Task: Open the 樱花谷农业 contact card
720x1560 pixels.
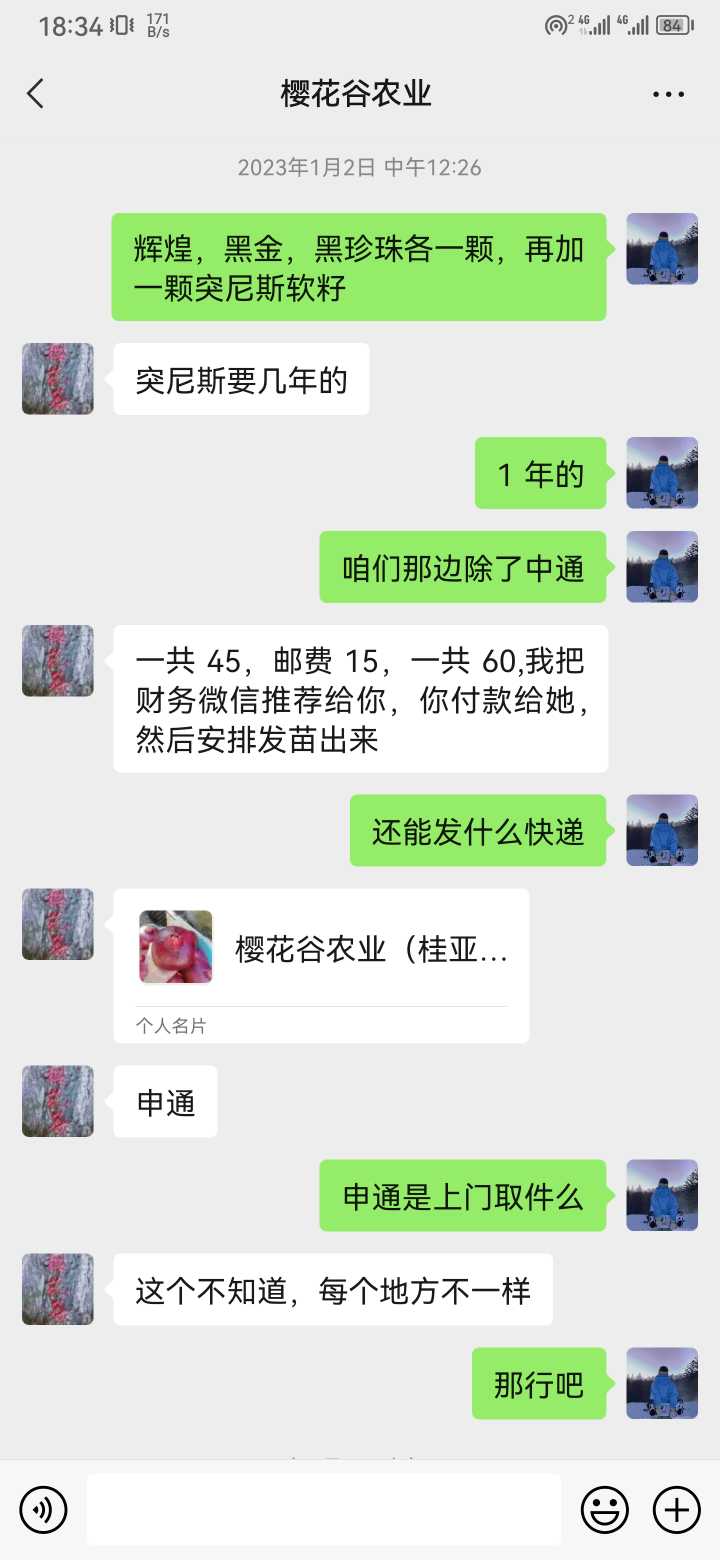Action: [x=321, y=965]
